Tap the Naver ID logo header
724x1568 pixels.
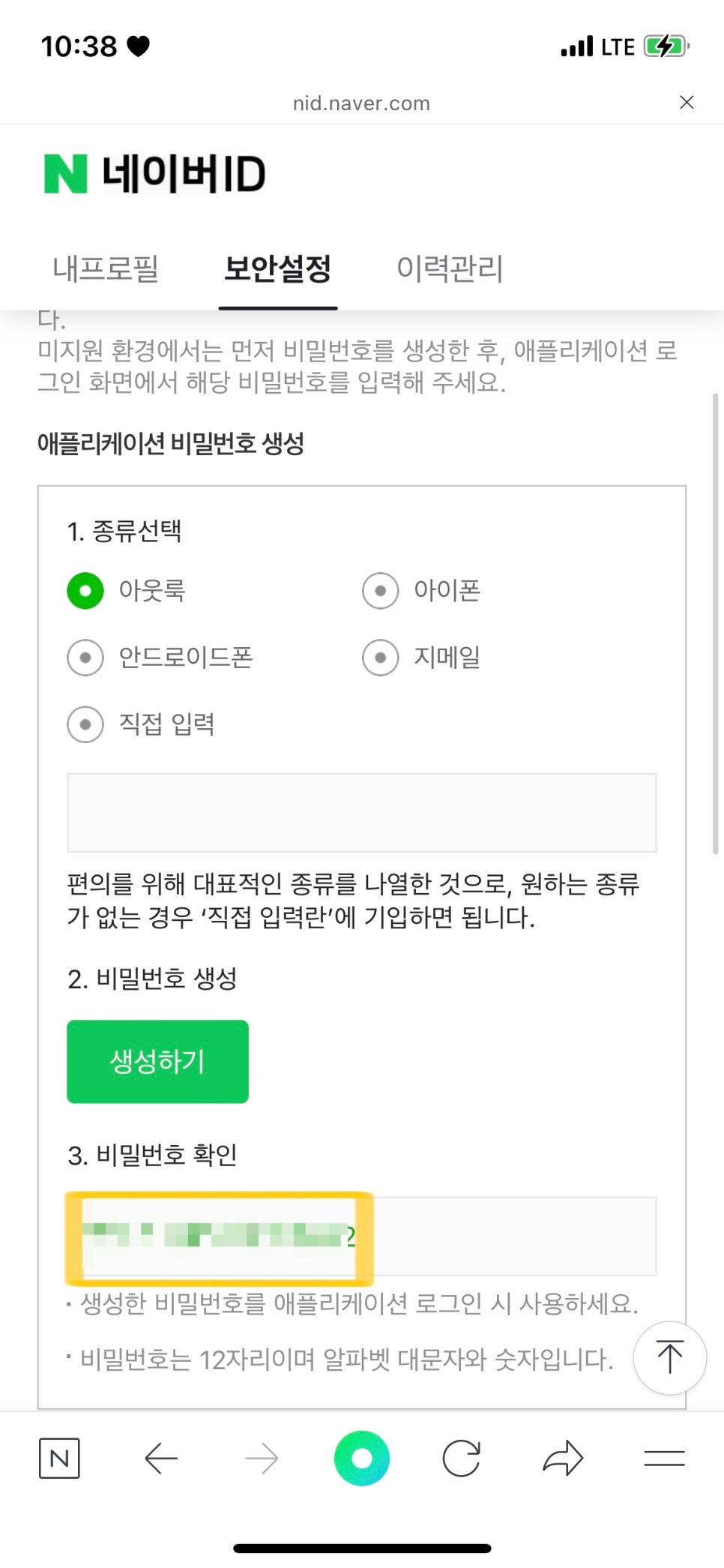[155, 174]
